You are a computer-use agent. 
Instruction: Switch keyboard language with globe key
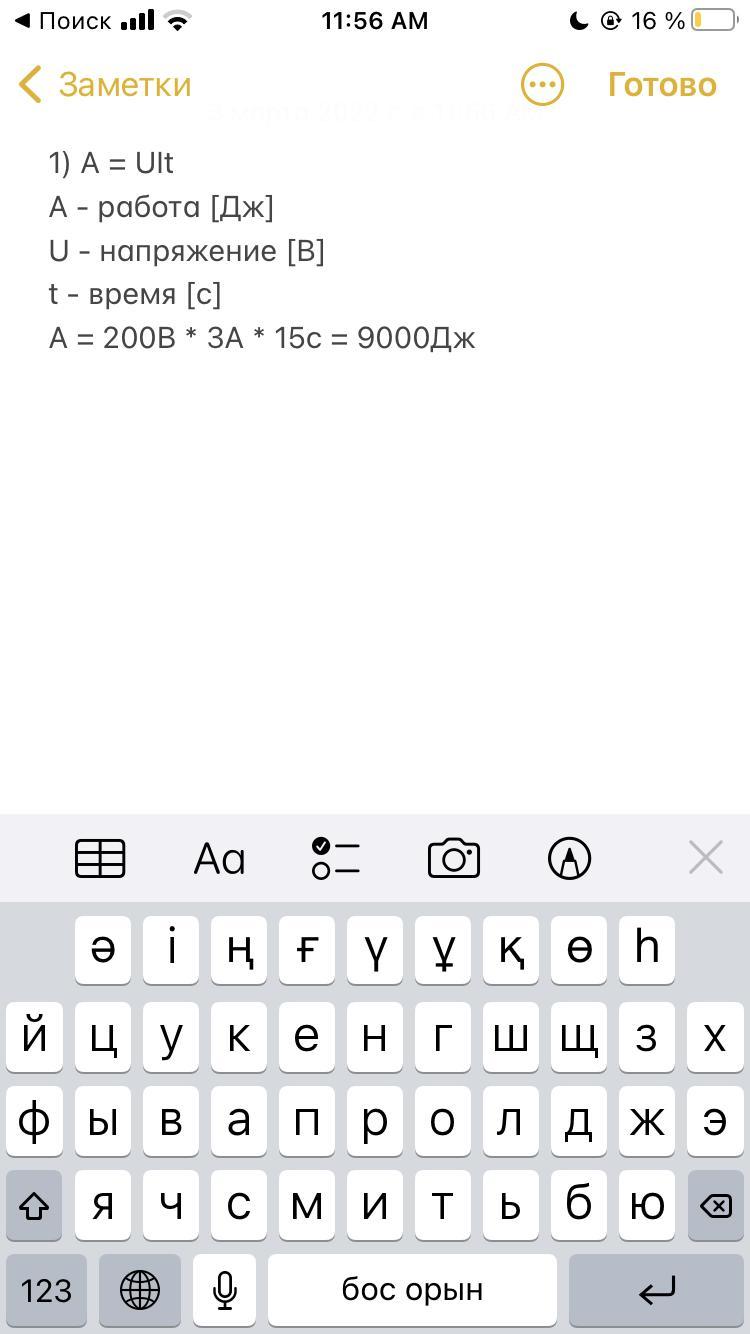(x=140, y=1290)
